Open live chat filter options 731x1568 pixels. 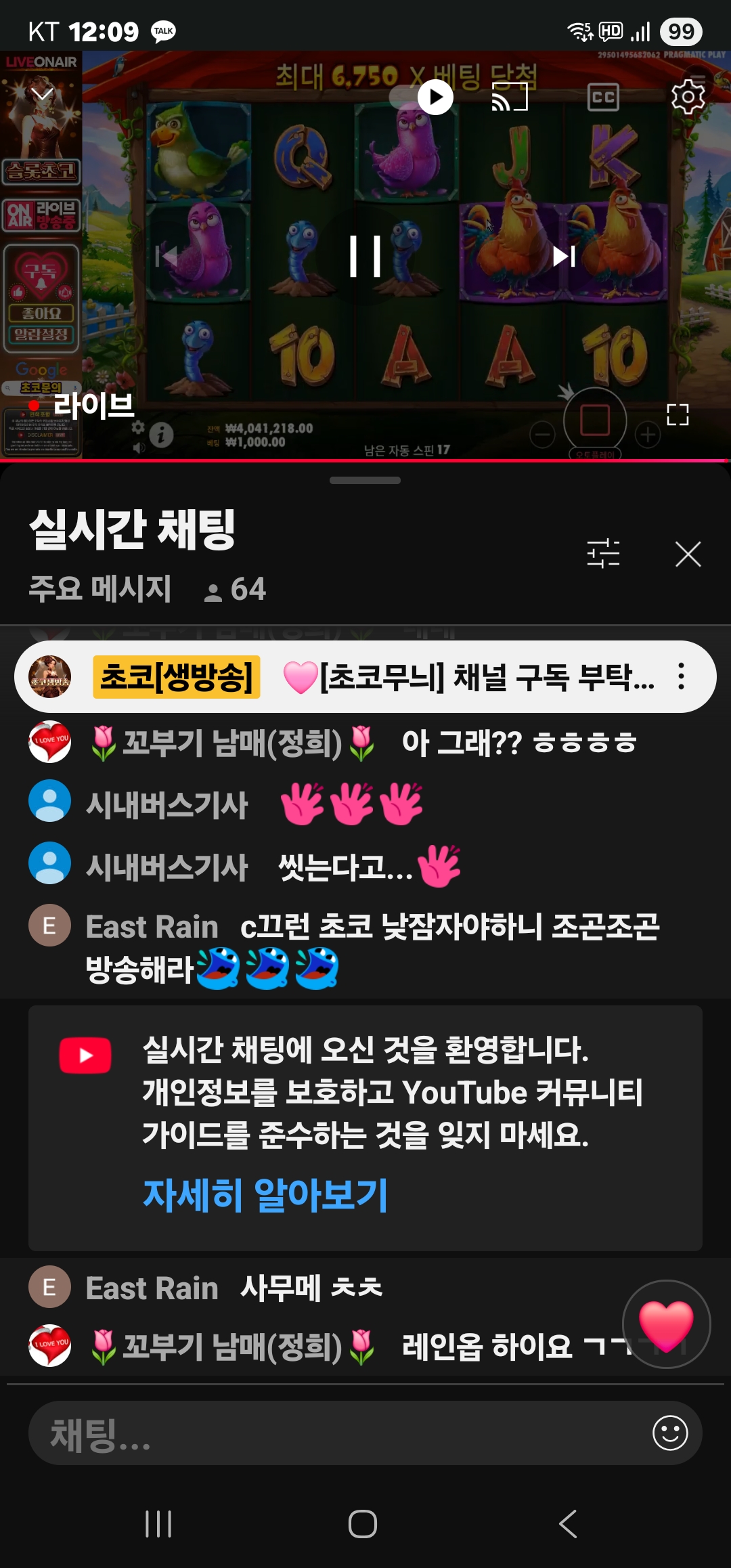coord(603,554)
